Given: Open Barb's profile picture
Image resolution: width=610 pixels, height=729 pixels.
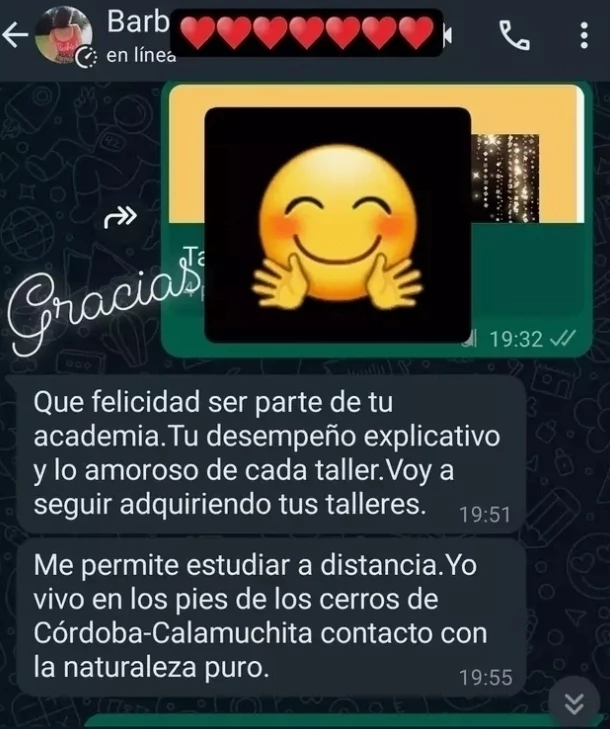Looking at the screenshot, I should pos(60,37).
